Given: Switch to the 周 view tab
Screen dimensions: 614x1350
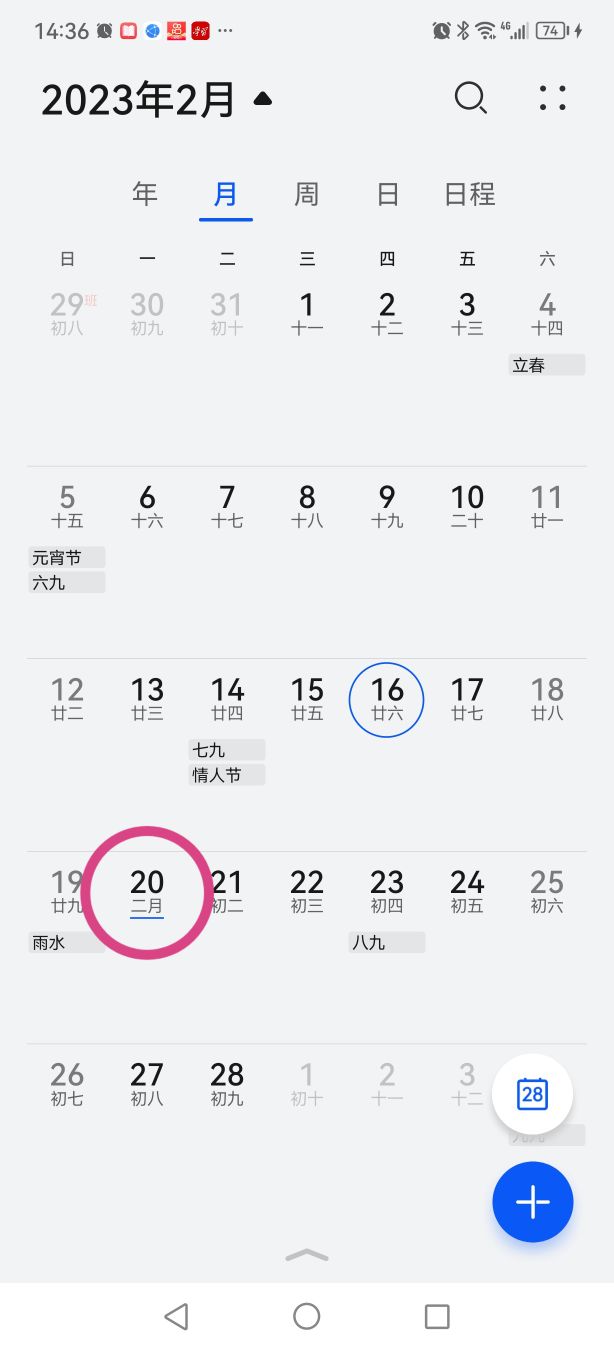Looking at the screenshot, I should click(306, 194).
